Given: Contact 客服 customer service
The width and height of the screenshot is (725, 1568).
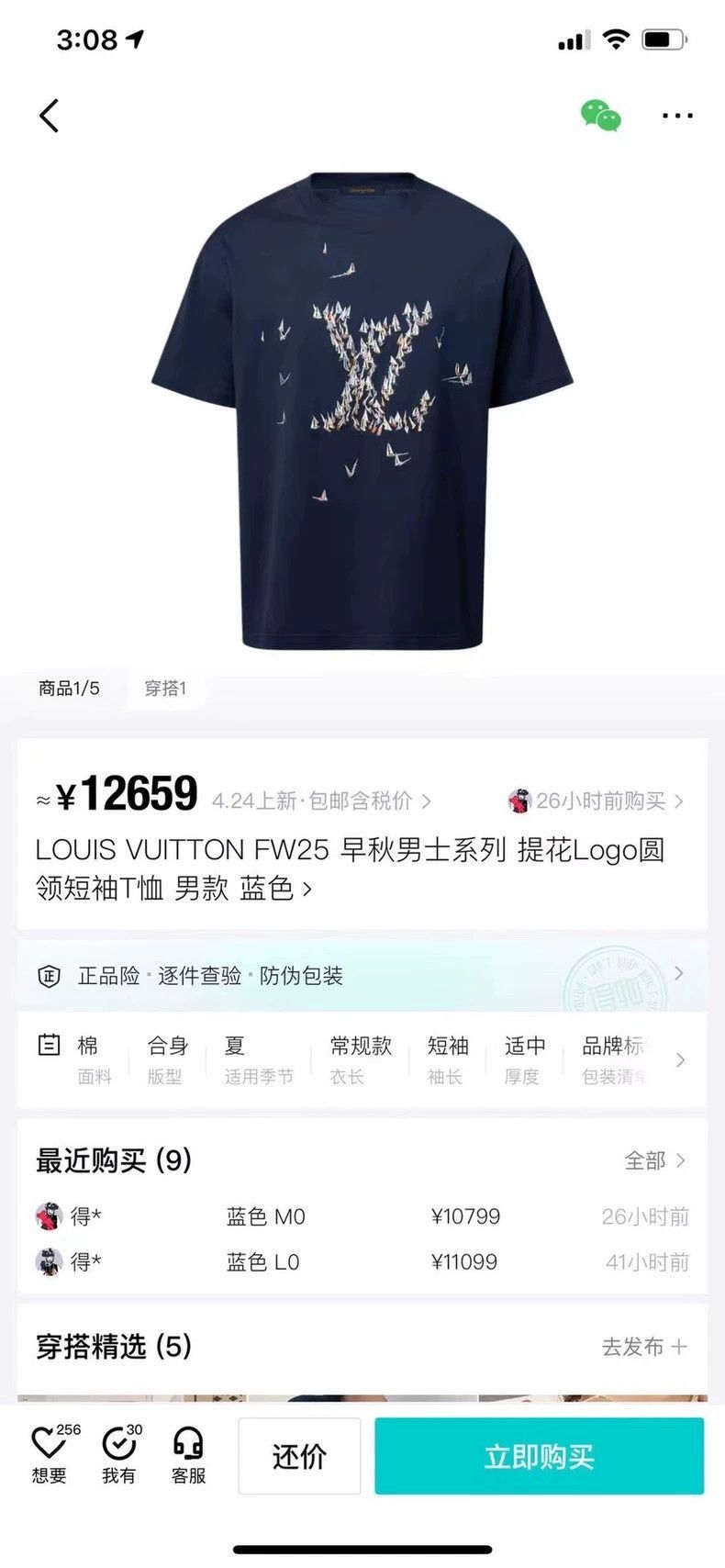Looking at the screenshot, I should tap(188, 1455).
